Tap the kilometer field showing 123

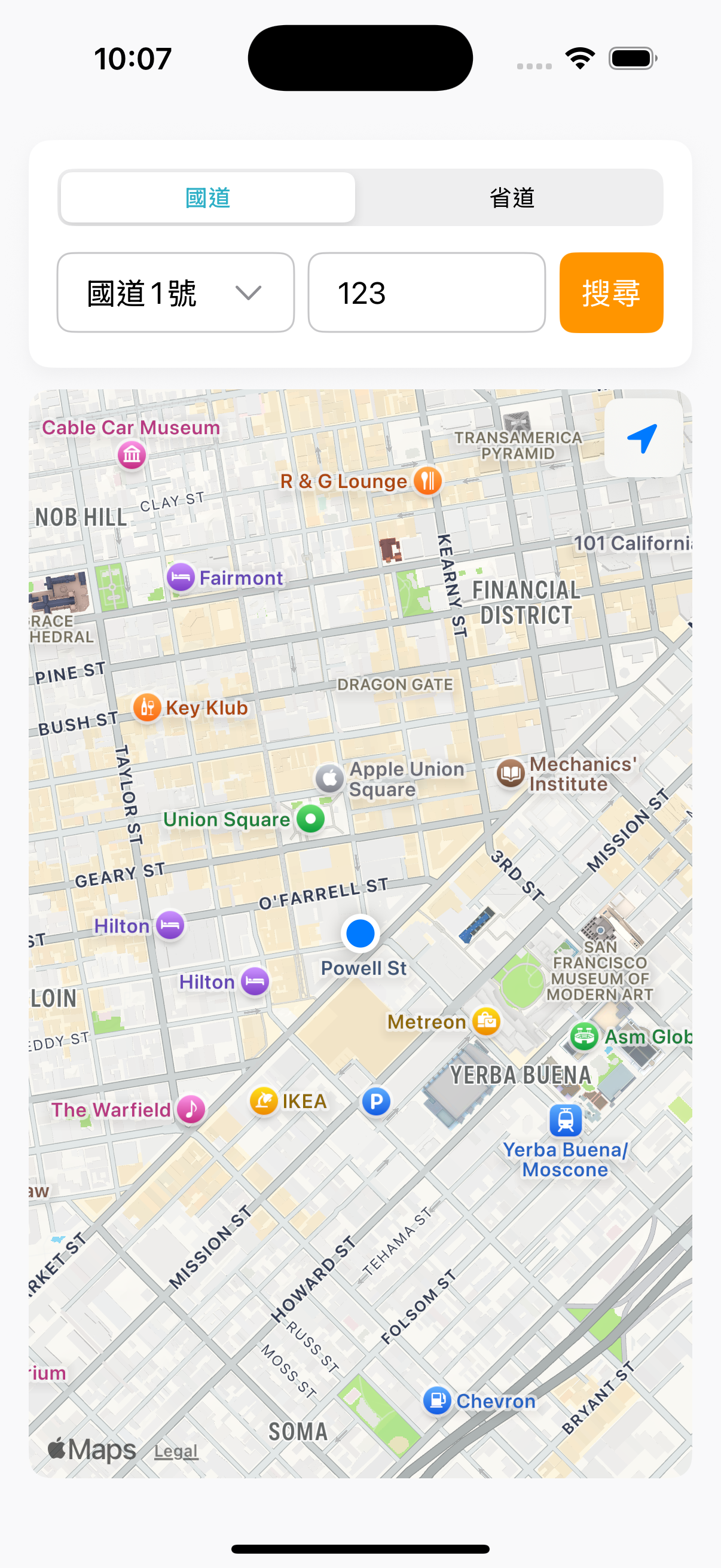tap(426, 293)
